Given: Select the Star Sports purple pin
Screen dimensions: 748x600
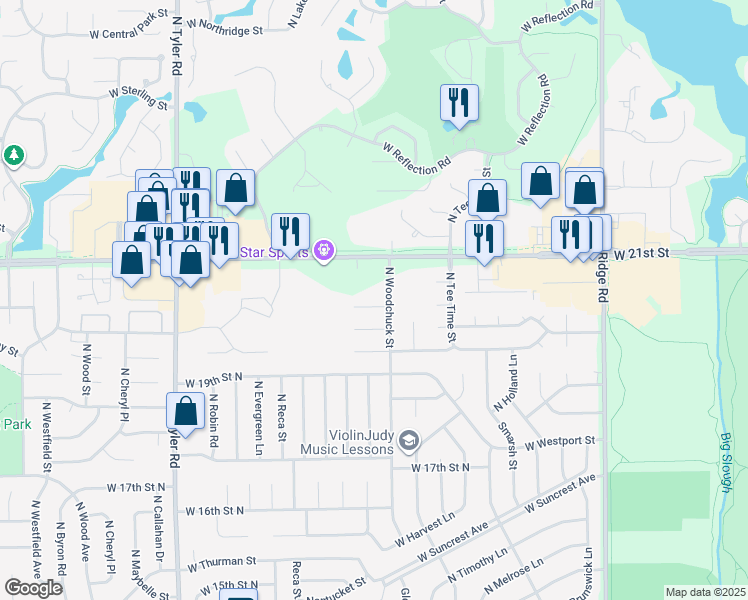Looking at the screenshot, I should click(324, 250).
